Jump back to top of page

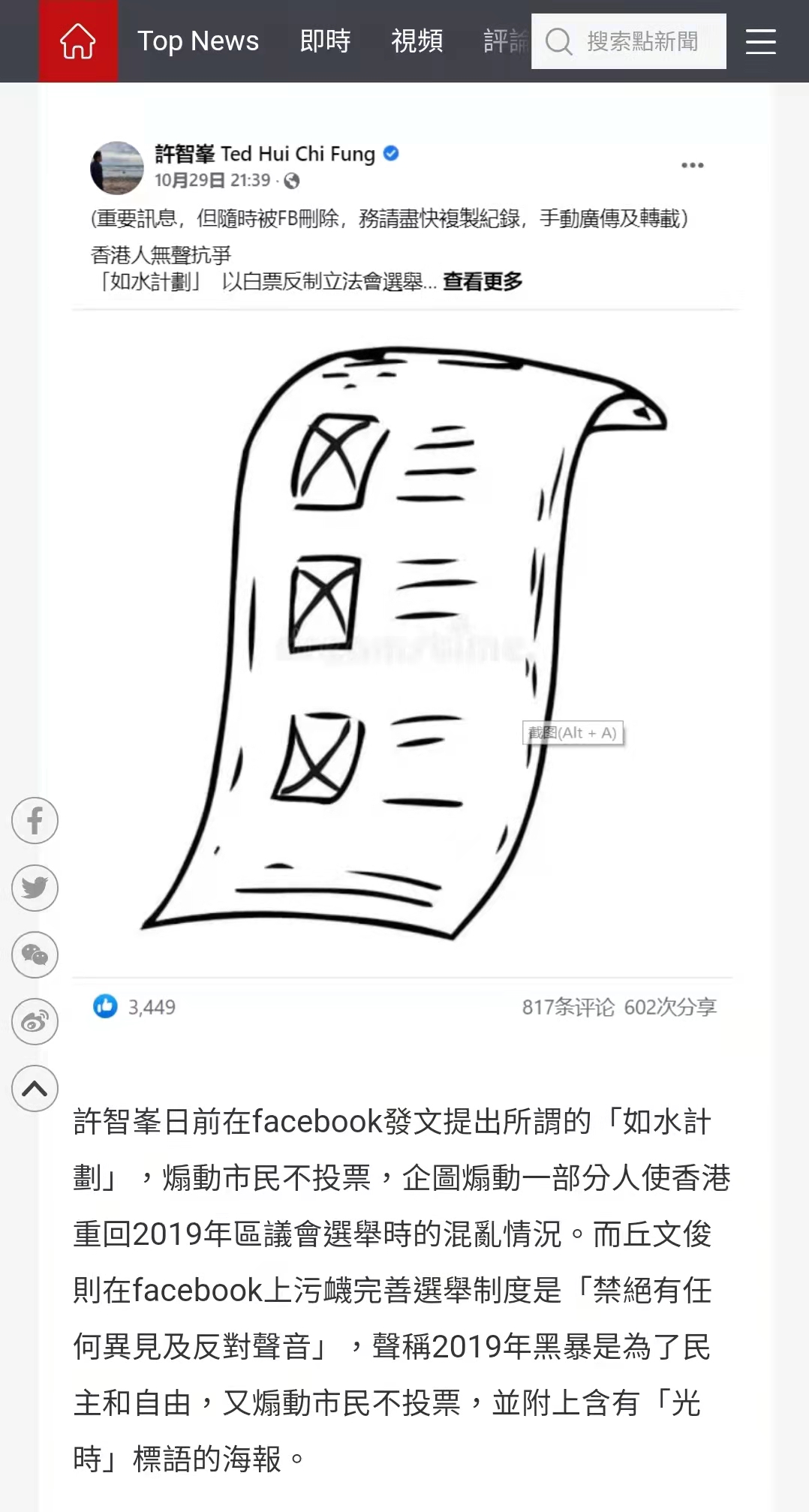coord(35,1088)
